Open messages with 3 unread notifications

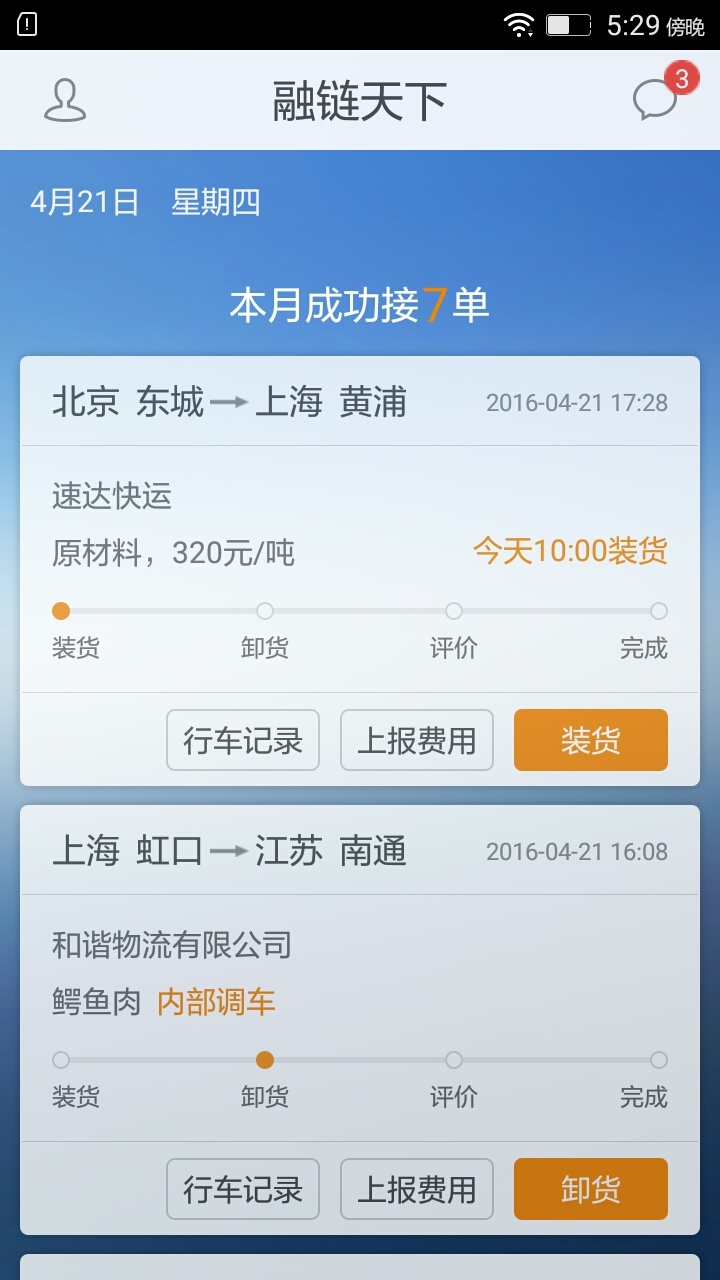tap(656, 100)
